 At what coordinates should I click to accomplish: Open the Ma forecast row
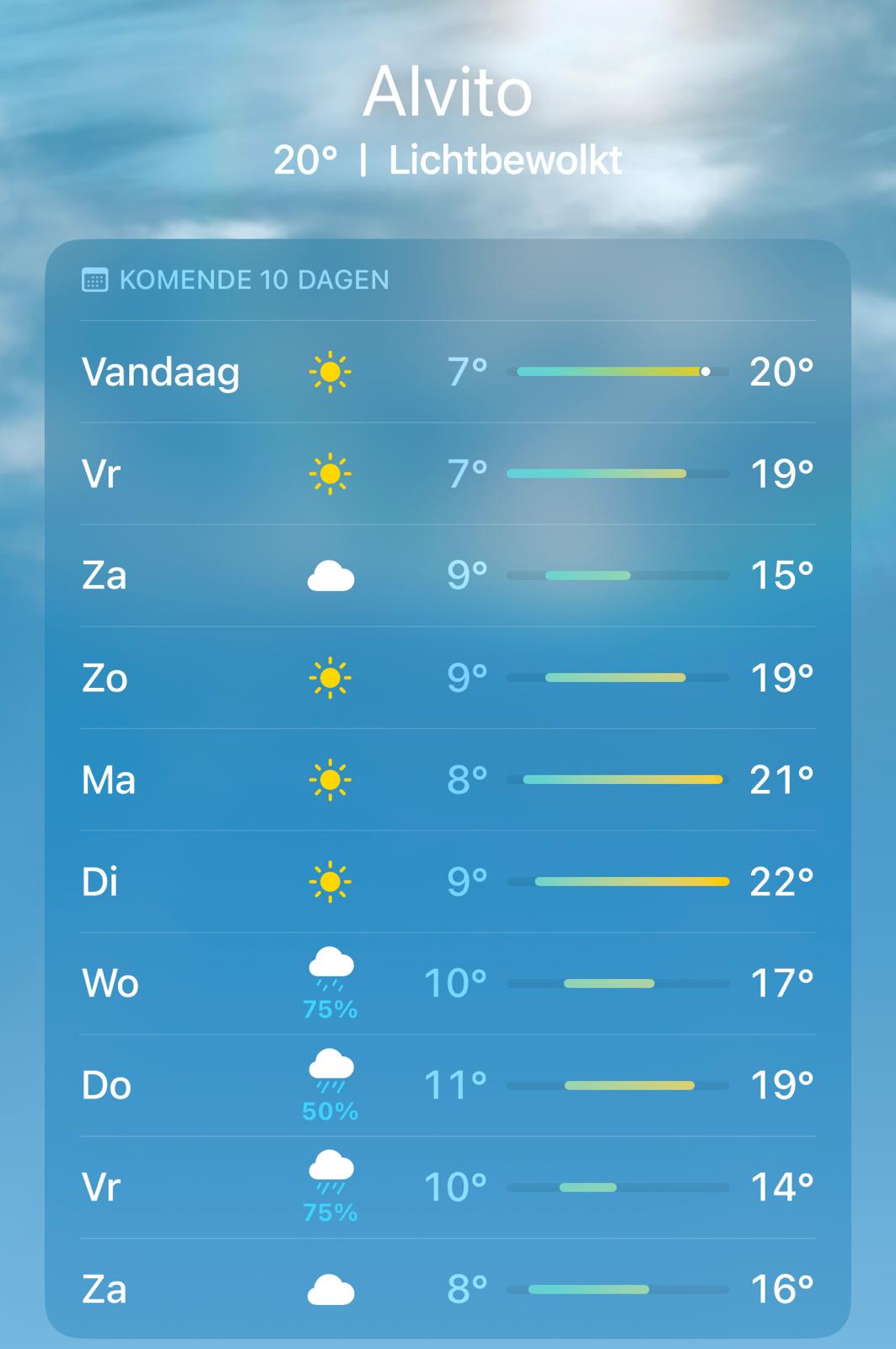pyautogui.click(x=447, y=780)
